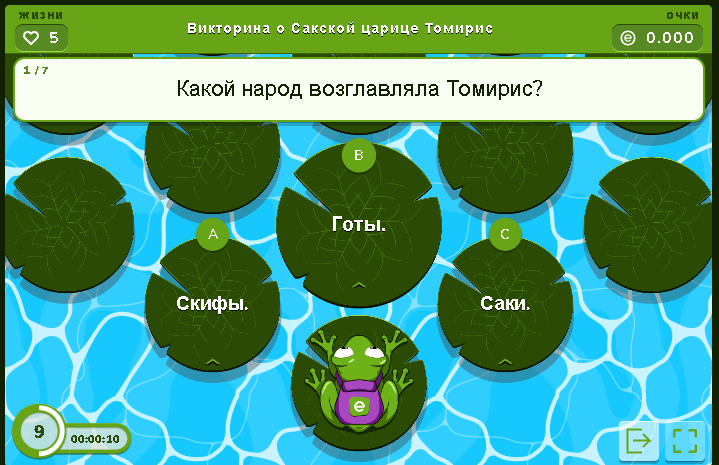Enter fullscreen mode
This screenshot has height=465, width=719.
pyautogui.click(x=684, y=439)
